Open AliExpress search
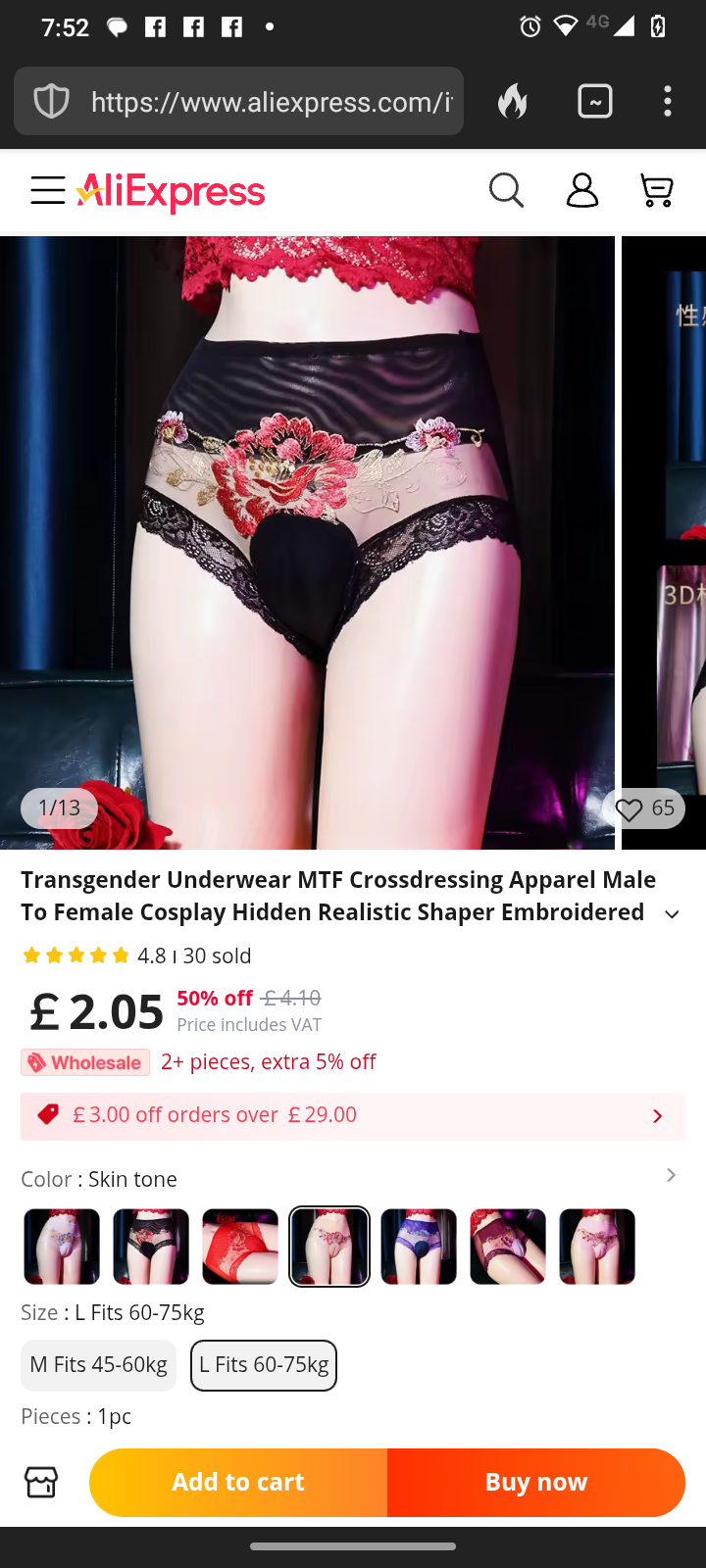Viewport: 706px width, 1568px height. [506, 190]
